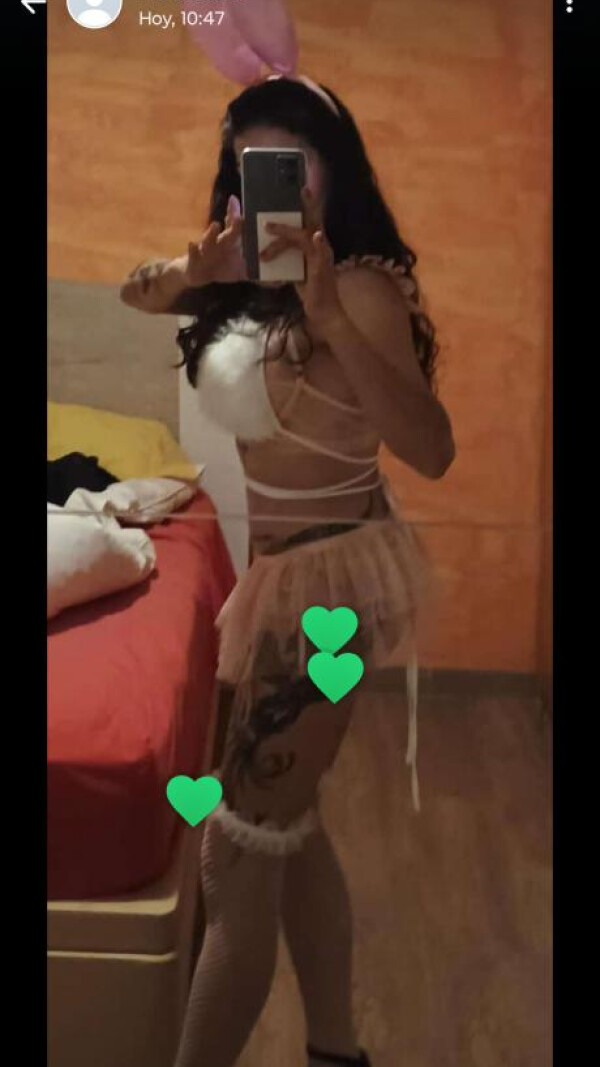Open the contact's profile avatar
Viewport: 600px width, 1067px height.
[94, 9]
